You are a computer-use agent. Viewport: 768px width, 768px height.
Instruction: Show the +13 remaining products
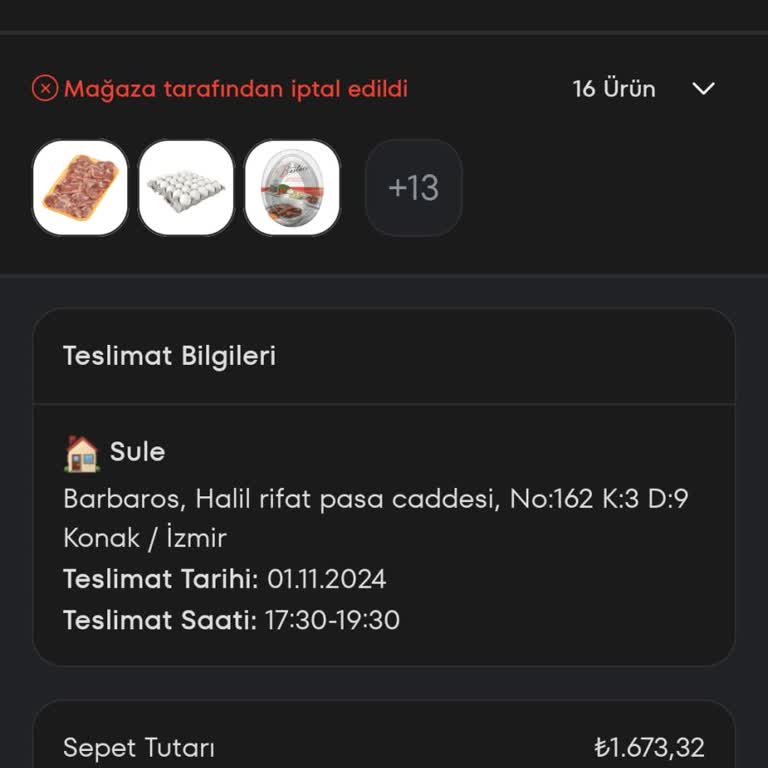pyautogui.click(x=413, y=188)
